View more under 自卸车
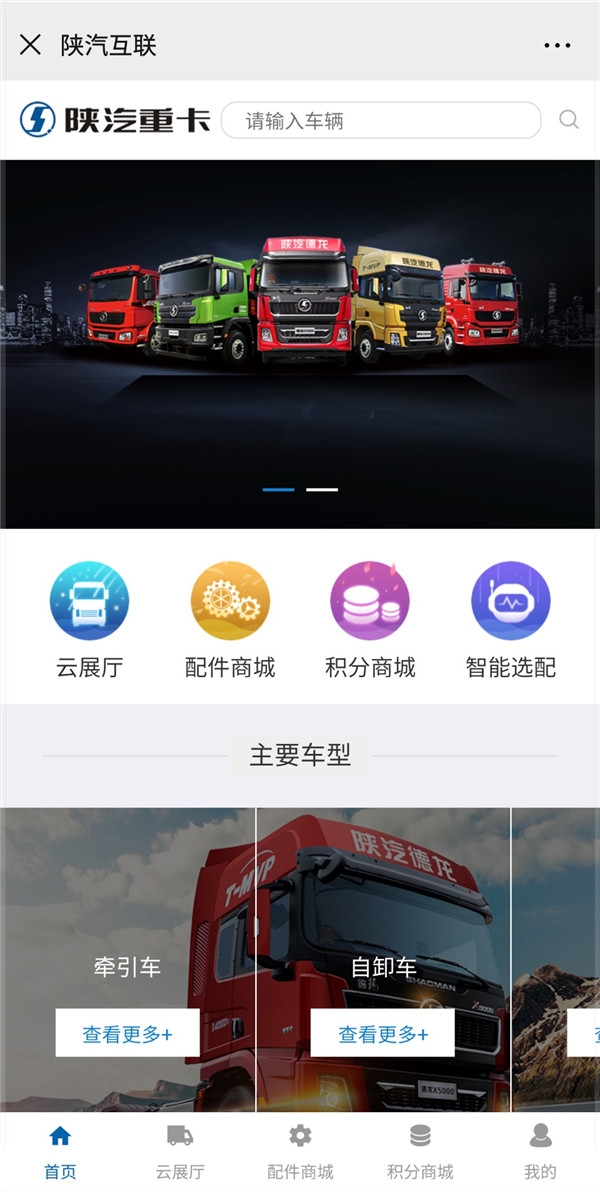 click(383, 1033)
